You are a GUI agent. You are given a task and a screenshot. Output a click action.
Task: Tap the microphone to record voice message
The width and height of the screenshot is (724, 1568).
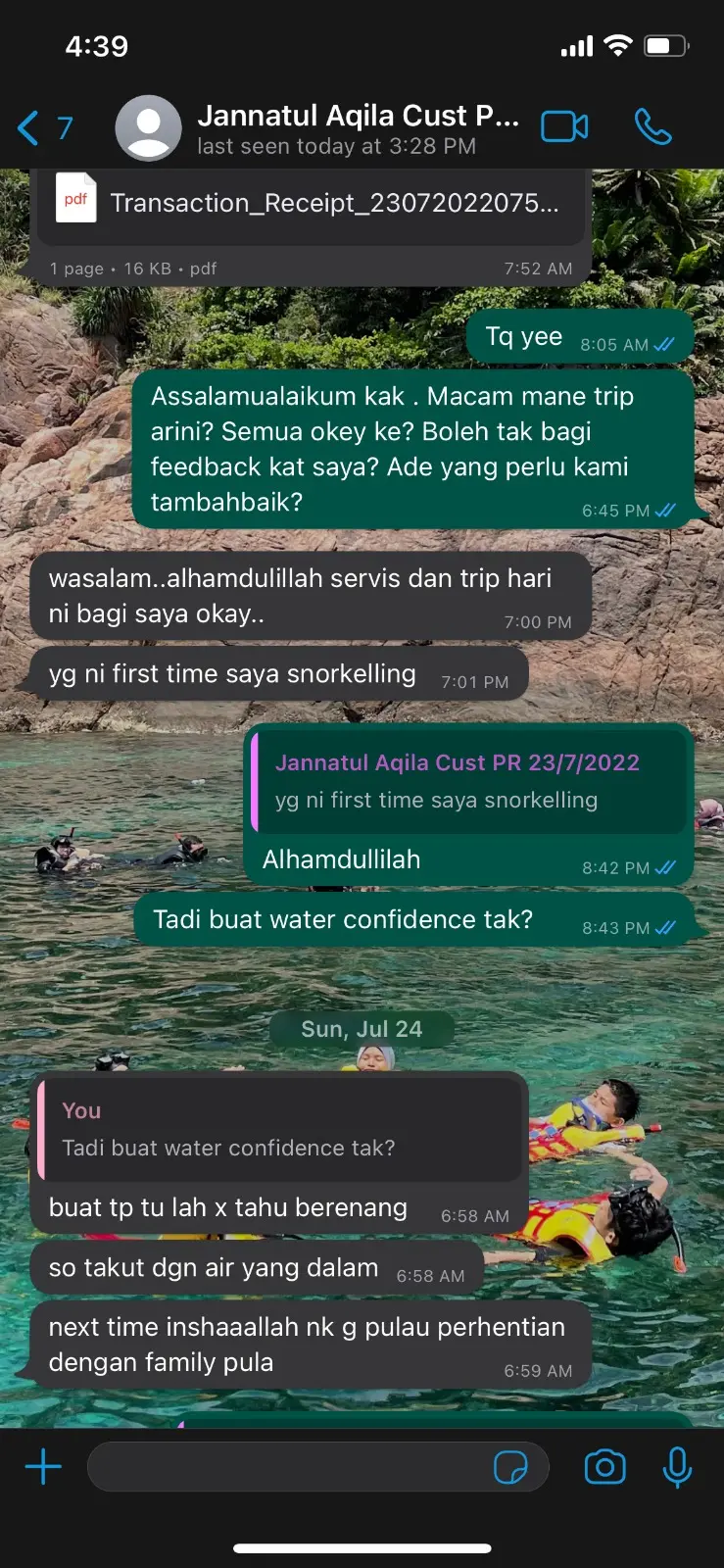pos(677,1467)
